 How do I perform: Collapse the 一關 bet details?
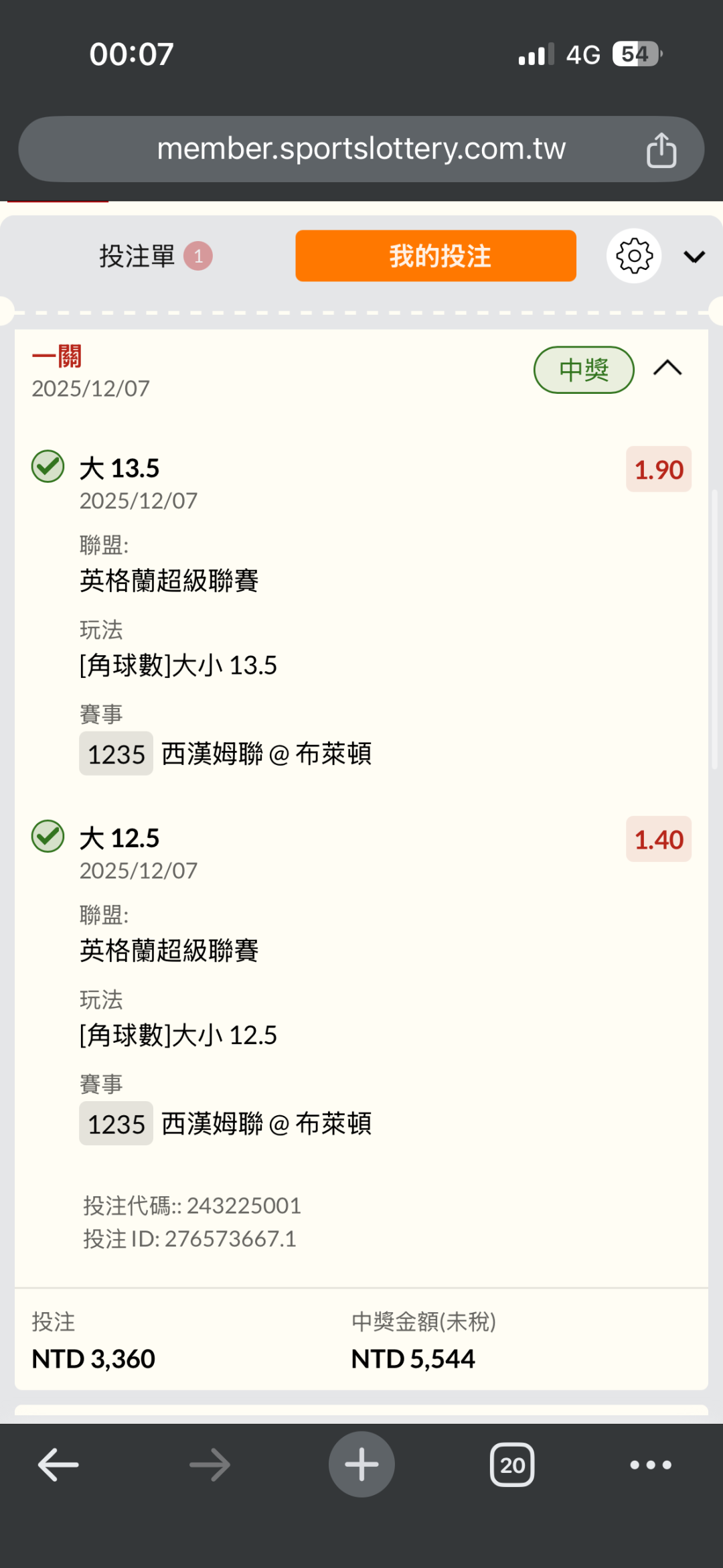coord(667,368)
